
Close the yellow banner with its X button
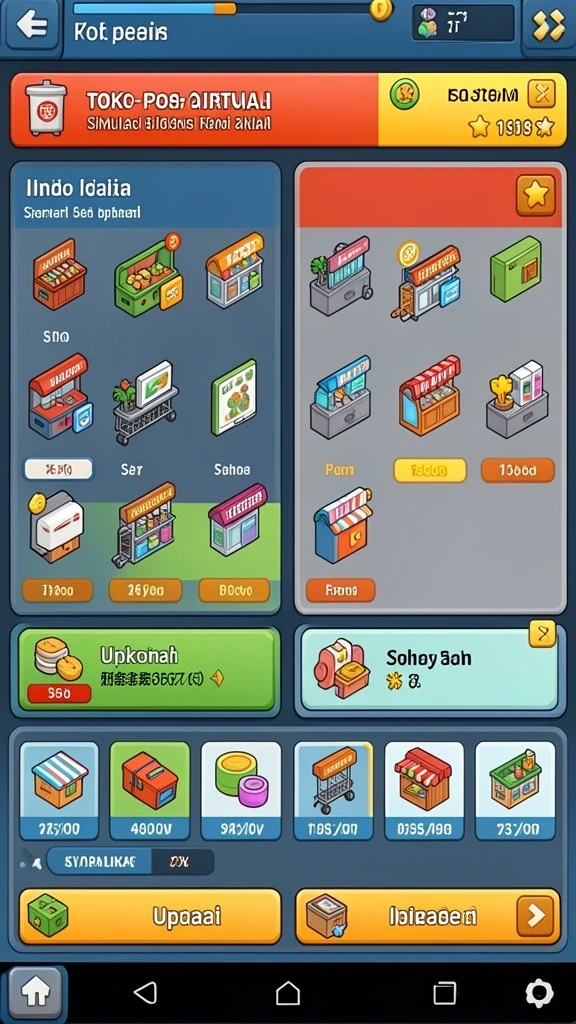(541, 95)
